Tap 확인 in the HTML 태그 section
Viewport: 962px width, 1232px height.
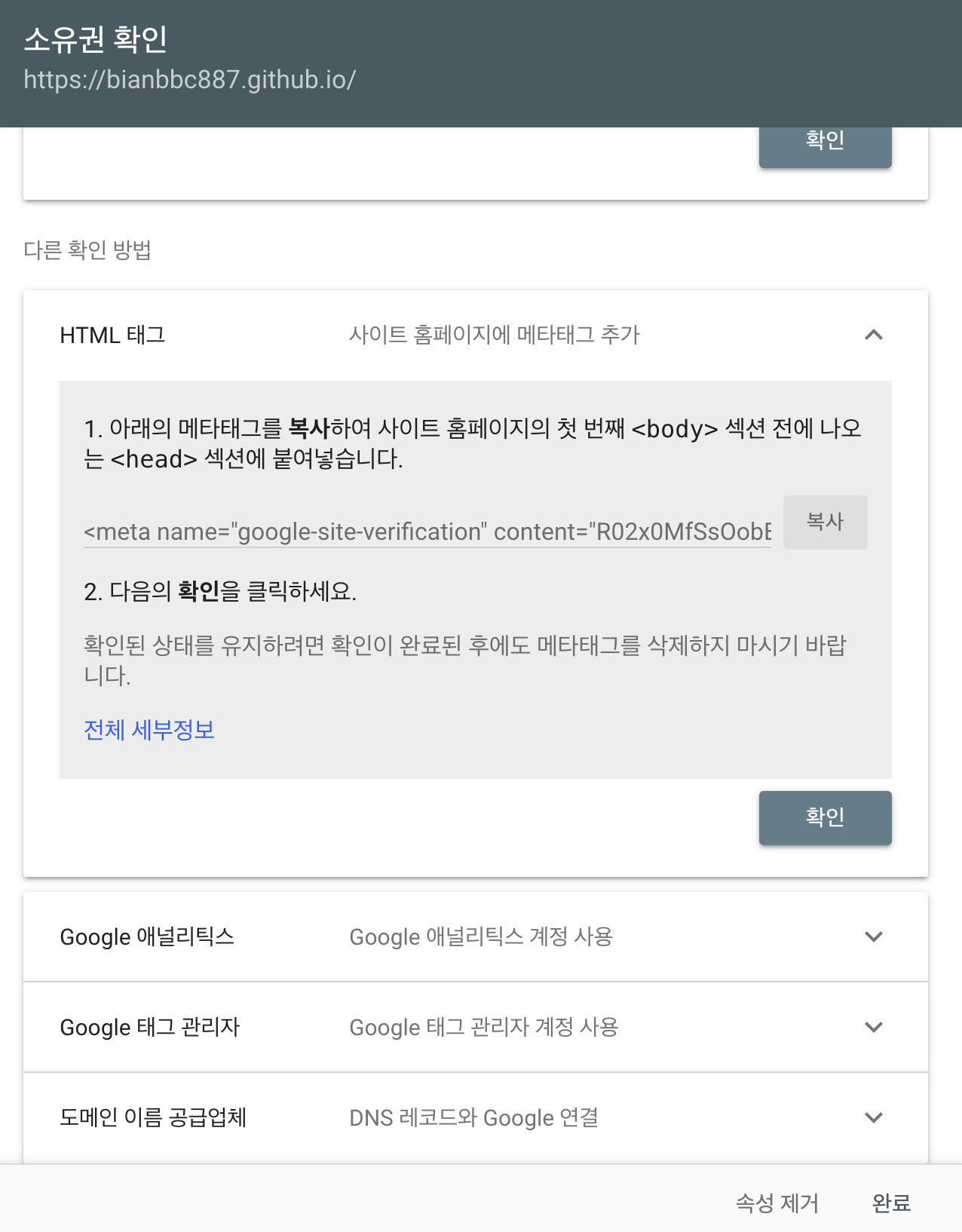click(x=825, y=817)
